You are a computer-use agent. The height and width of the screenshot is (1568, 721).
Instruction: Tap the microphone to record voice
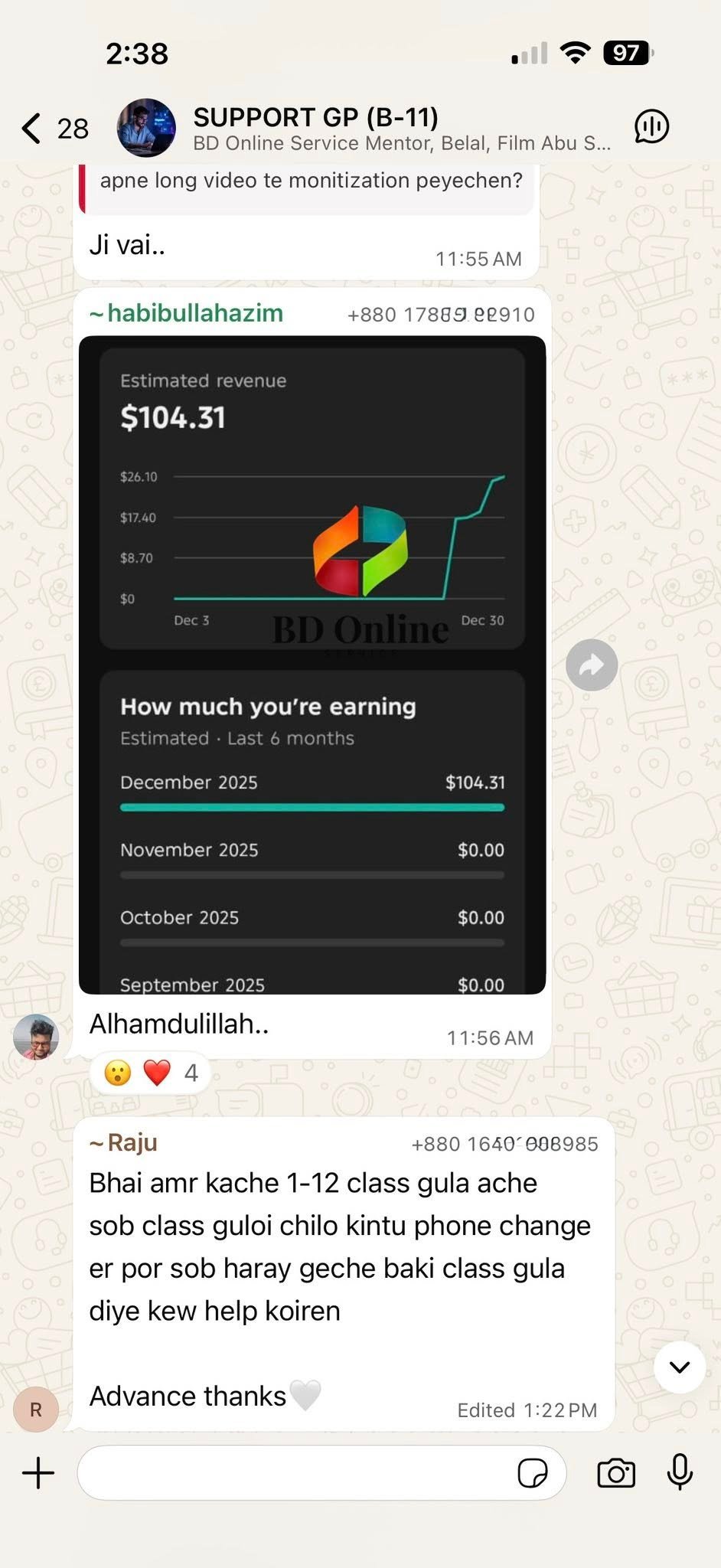[x=680, y=1472]
